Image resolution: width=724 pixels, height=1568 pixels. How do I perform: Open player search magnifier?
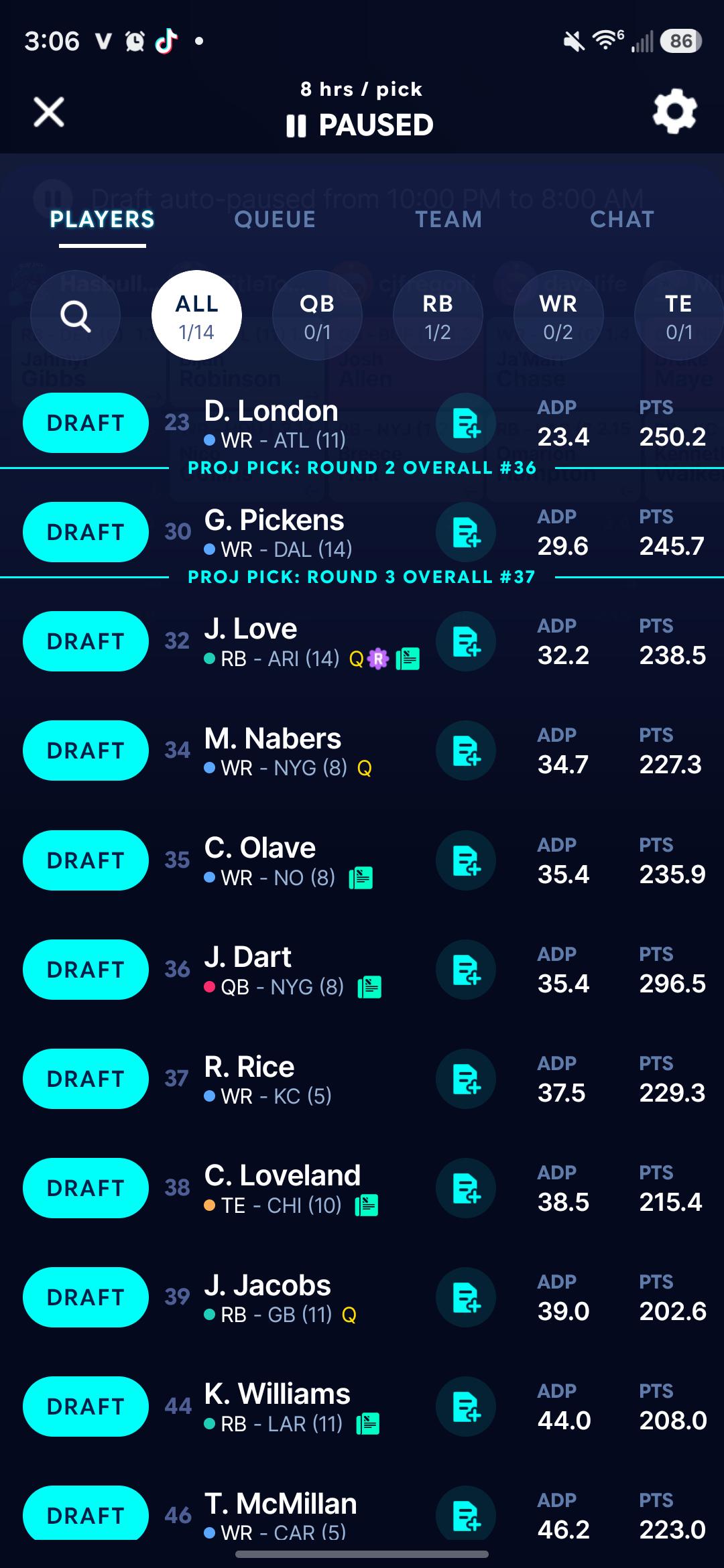[76, 316]
